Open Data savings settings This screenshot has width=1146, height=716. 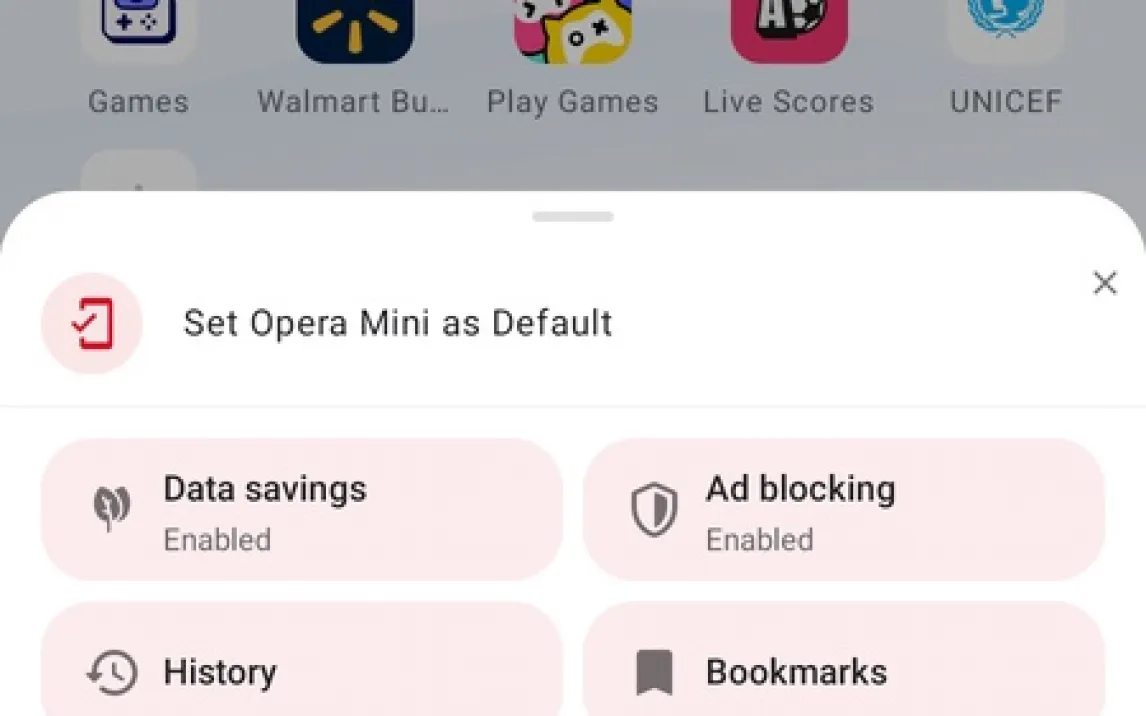(x=301, y=510)
